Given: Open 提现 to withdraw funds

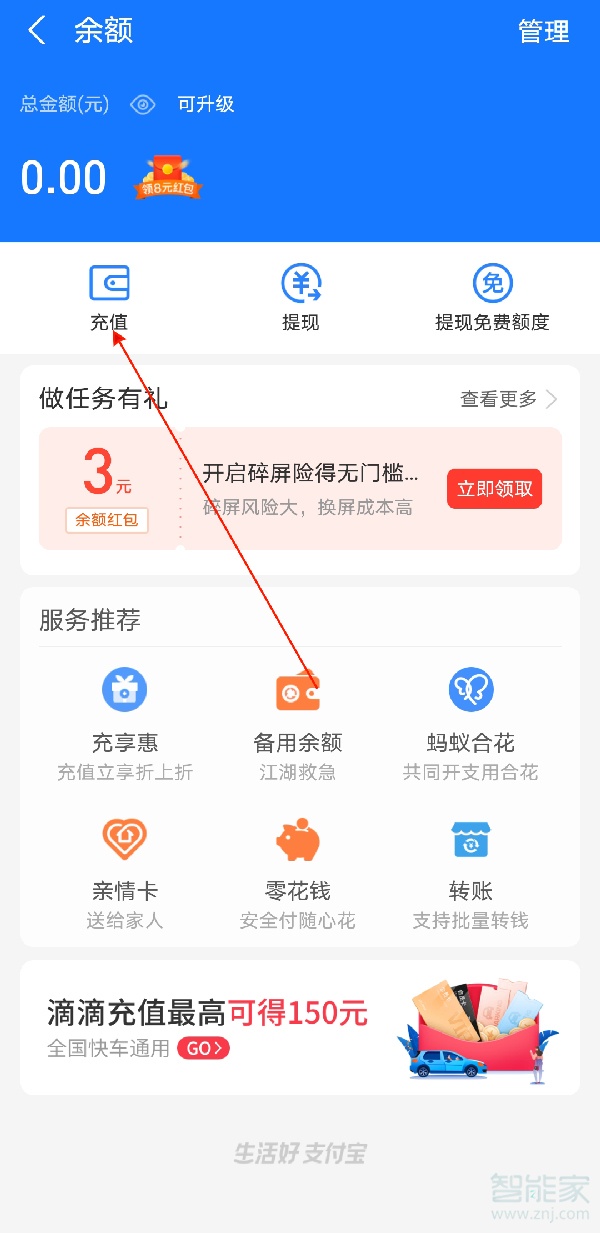Looking at the screenshot, I should click(x=300, y=296).
